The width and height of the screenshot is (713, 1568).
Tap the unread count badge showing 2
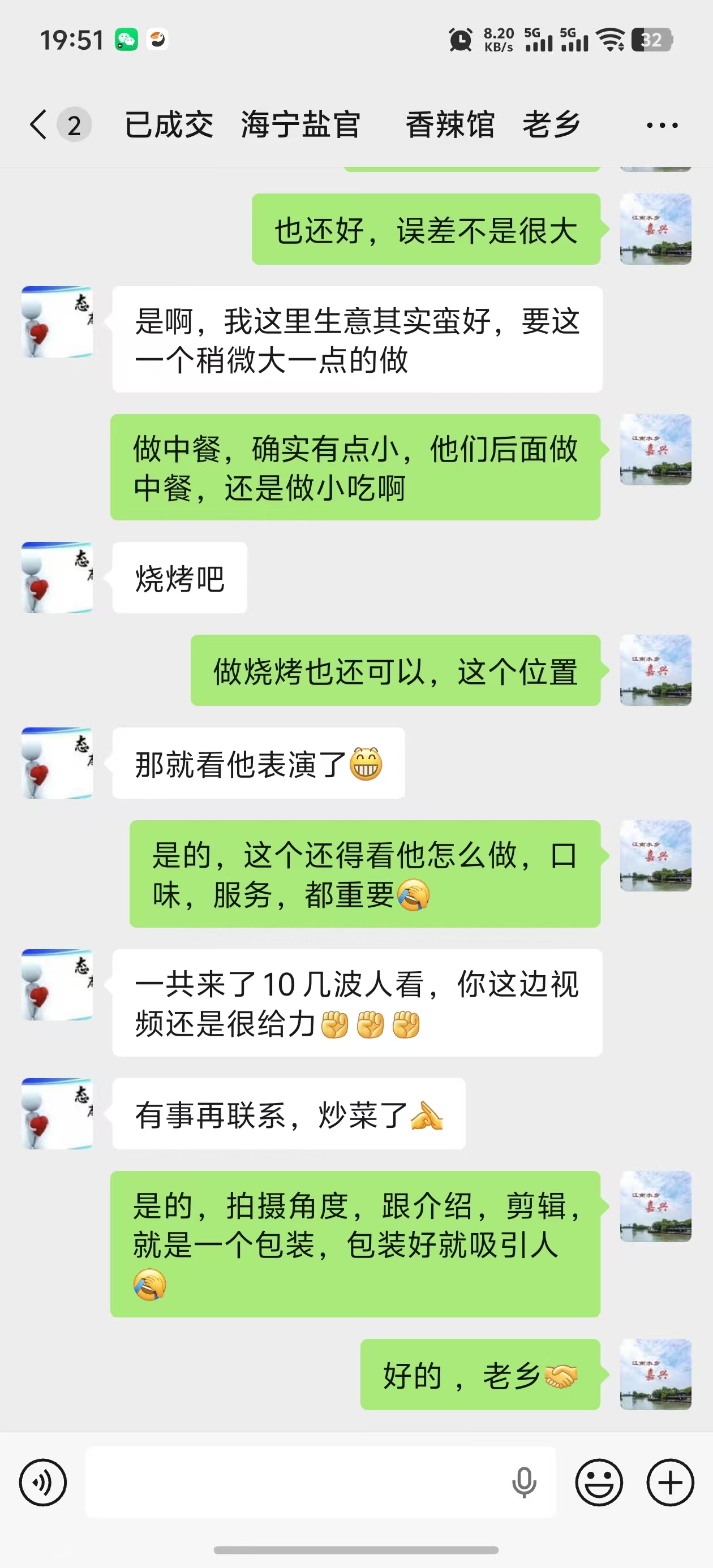pos(74,125)
